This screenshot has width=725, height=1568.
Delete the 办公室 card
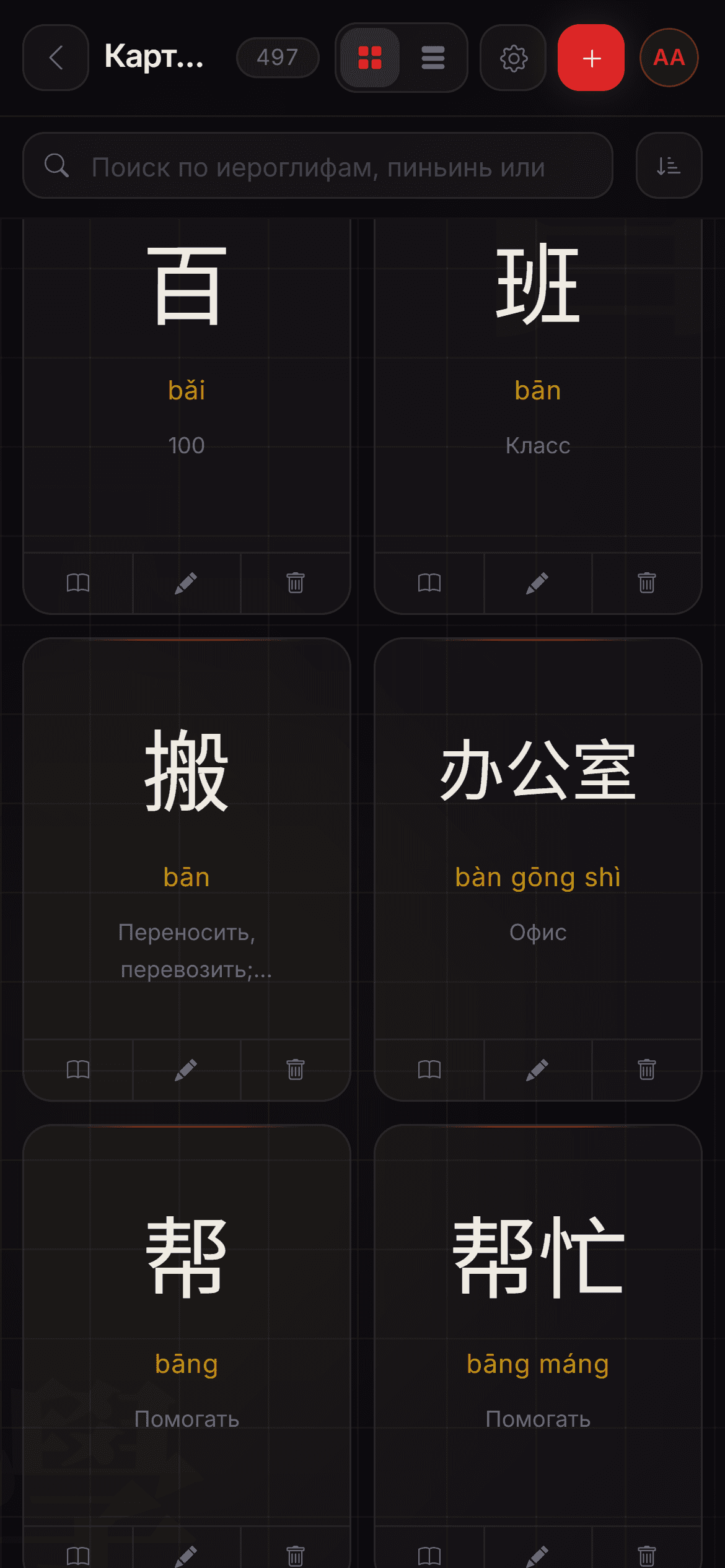click(x=647, y=1069)
